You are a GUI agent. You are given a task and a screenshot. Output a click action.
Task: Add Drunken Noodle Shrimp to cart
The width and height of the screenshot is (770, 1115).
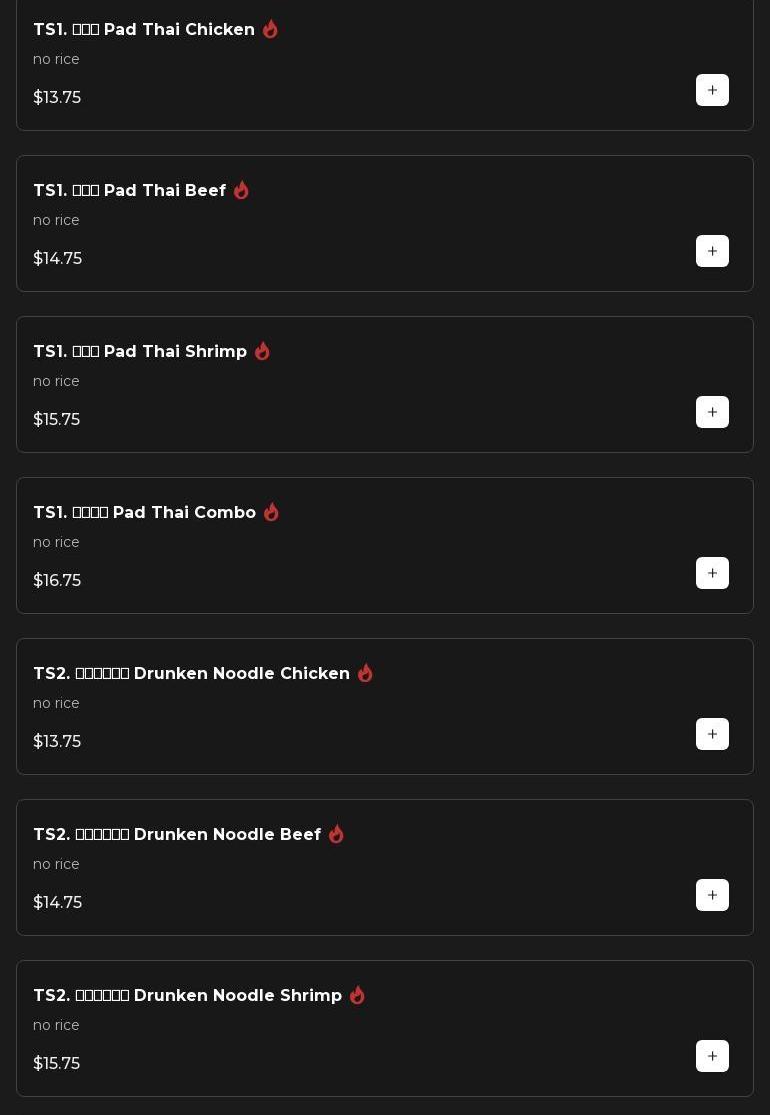[x=712, y=1056]
